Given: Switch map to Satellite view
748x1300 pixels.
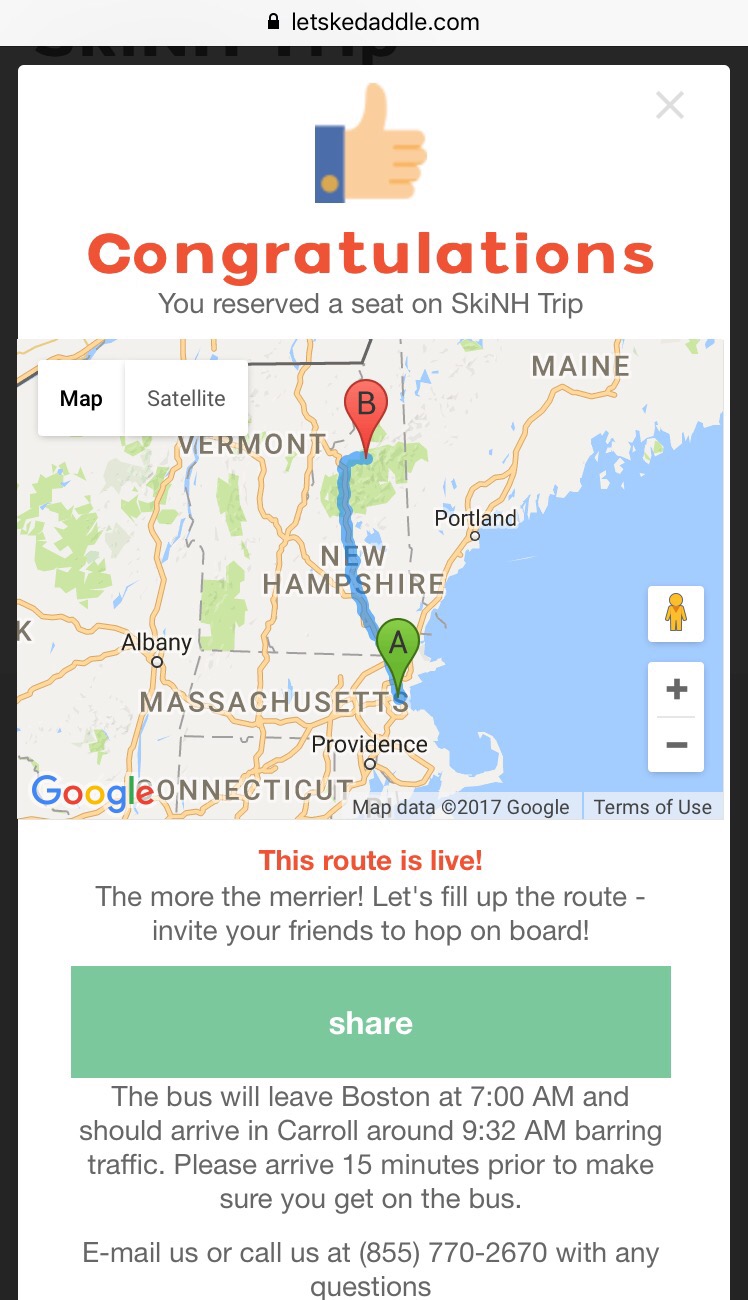Looking at the screenshot, I should point(186,398).
